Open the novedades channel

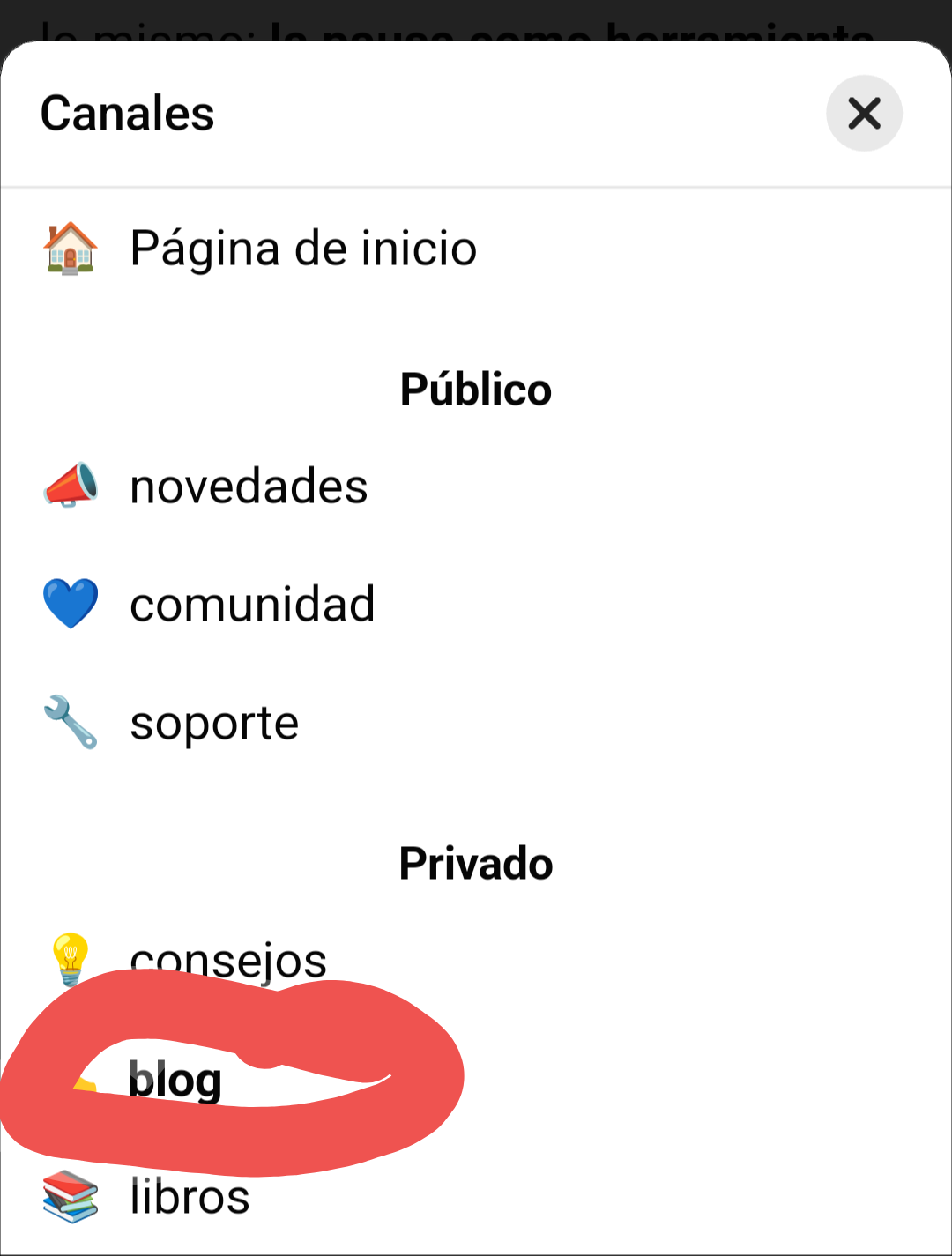coord(249,487)
